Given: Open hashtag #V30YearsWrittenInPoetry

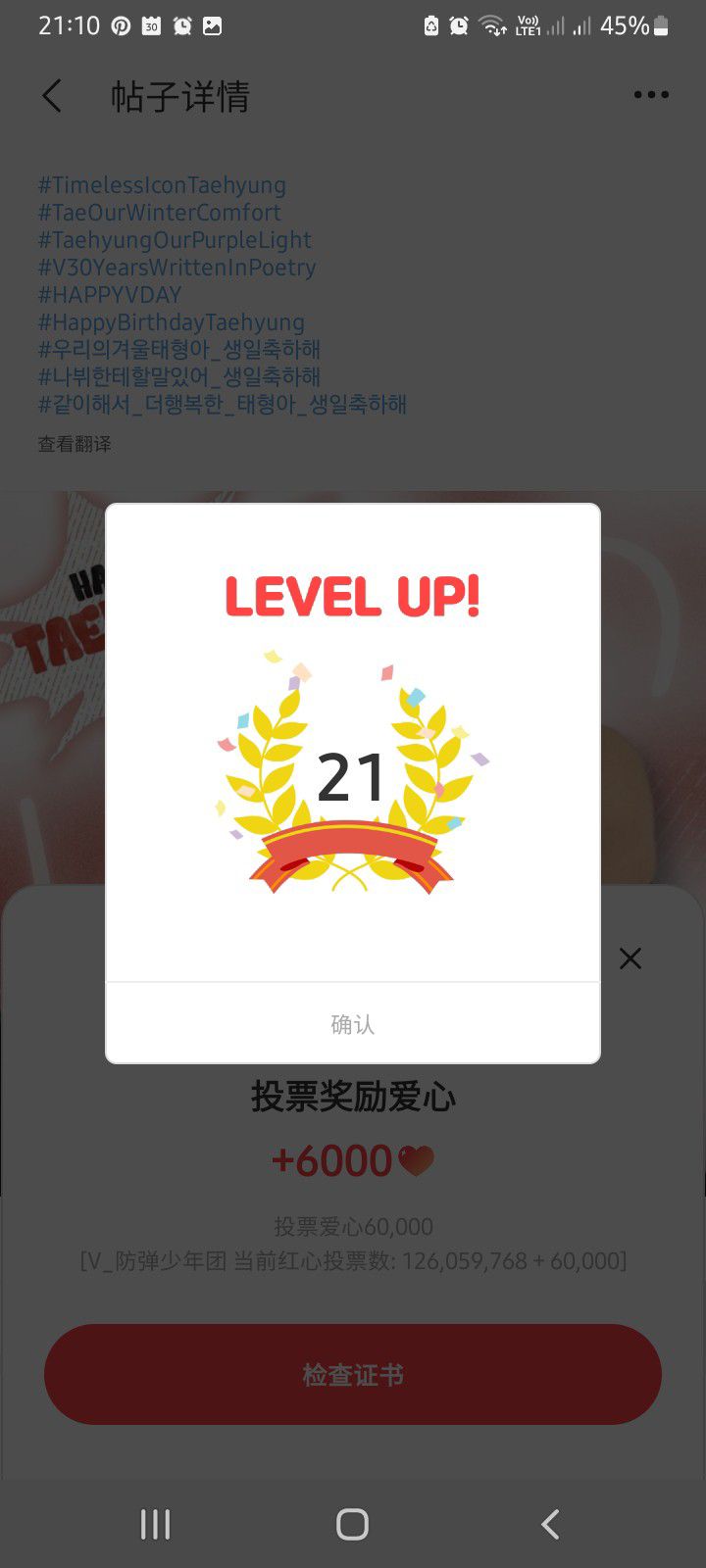Looking at the screenshot, I should [x=176, y=268].
